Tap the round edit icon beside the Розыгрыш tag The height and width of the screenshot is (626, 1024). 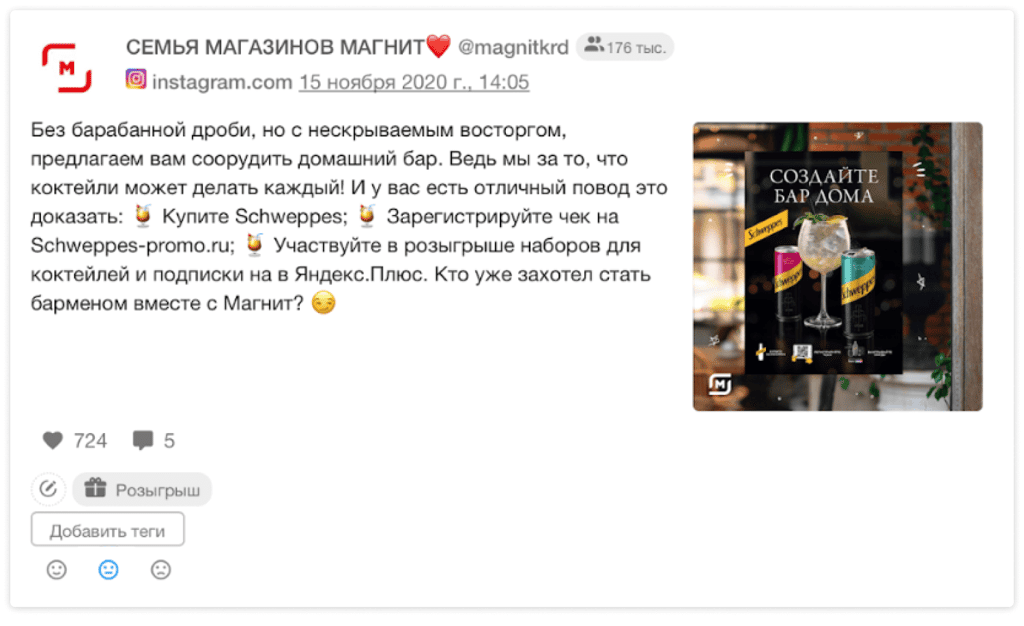click(48, 489)
